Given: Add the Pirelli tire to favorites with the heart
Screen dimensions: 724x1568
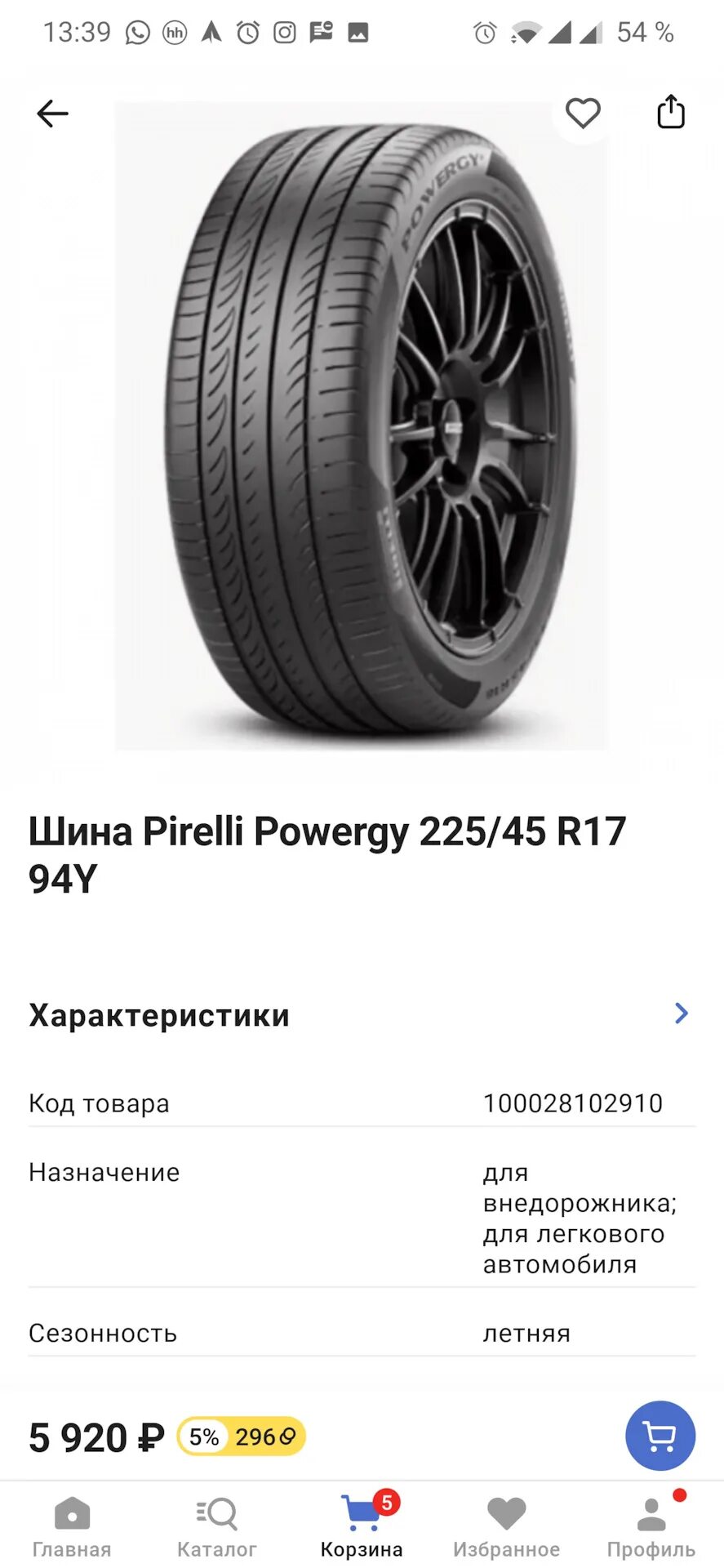Looking at the screenshot, I should pos(583,114).
